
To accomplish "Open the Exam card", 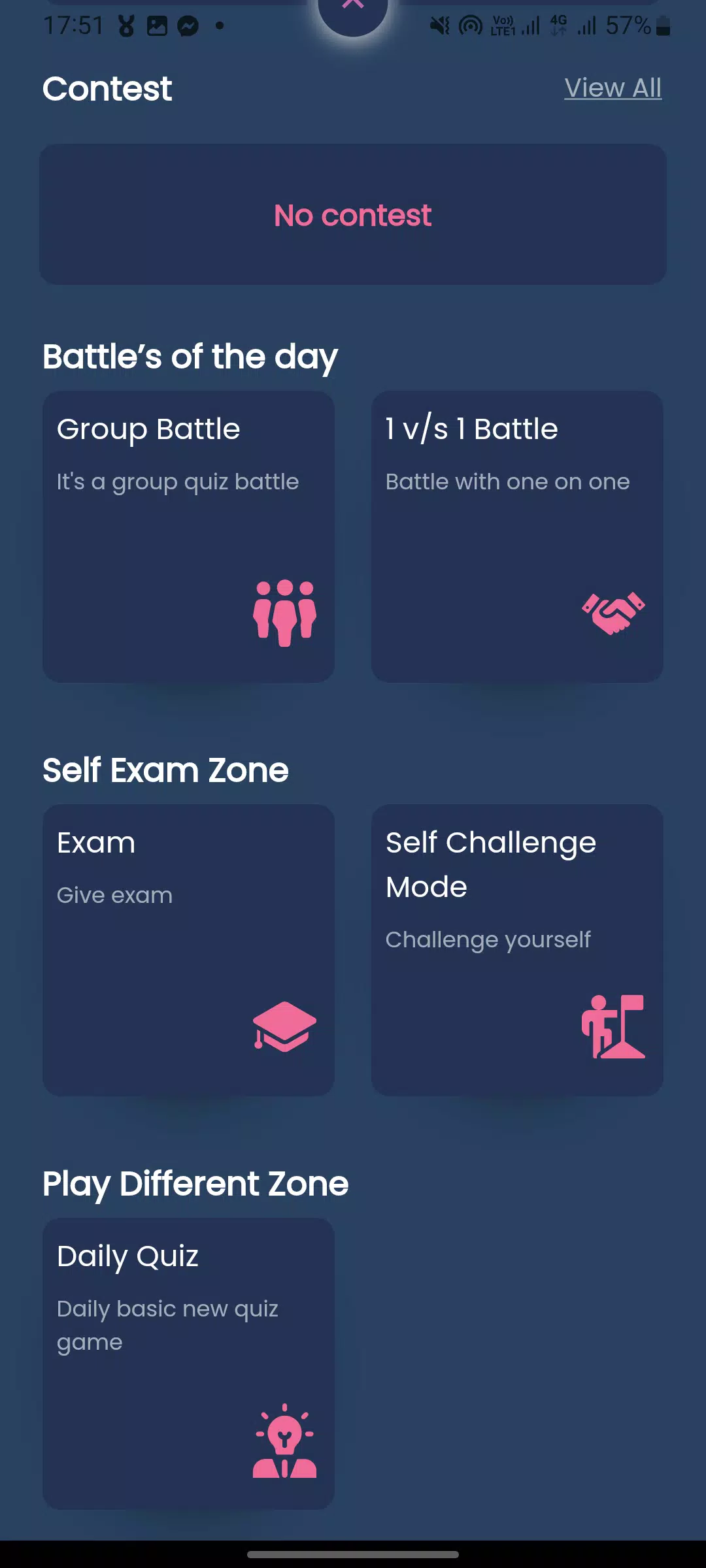I will point(188,950).
